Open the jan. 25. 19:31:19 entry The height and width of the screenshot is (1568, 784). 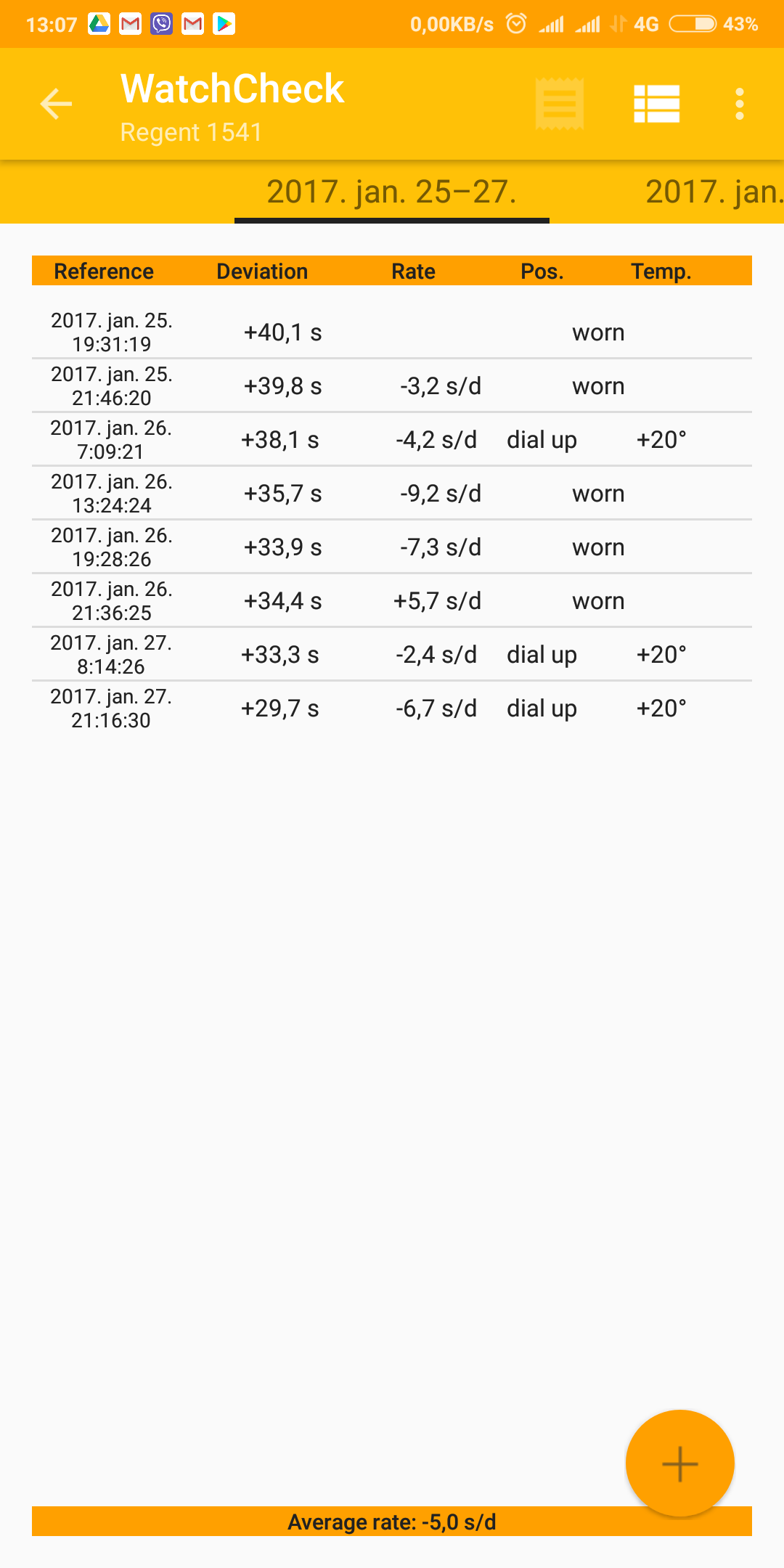coord(392,332)
